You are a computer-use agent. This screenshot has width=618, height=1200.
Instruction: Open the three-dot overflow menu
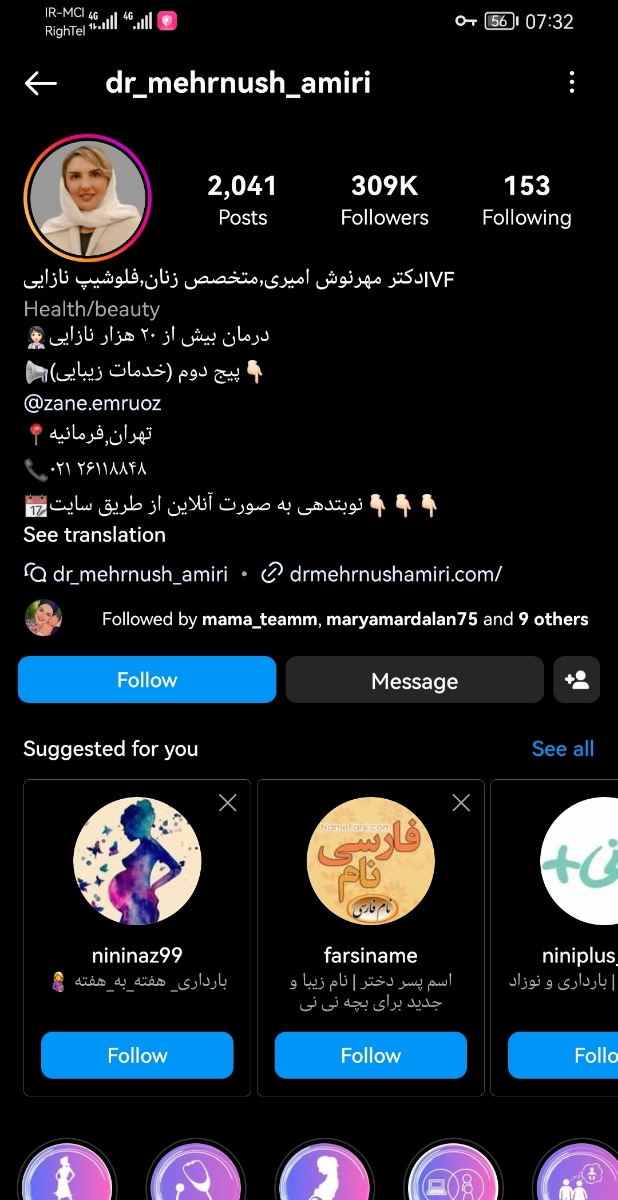coord(572,83)
